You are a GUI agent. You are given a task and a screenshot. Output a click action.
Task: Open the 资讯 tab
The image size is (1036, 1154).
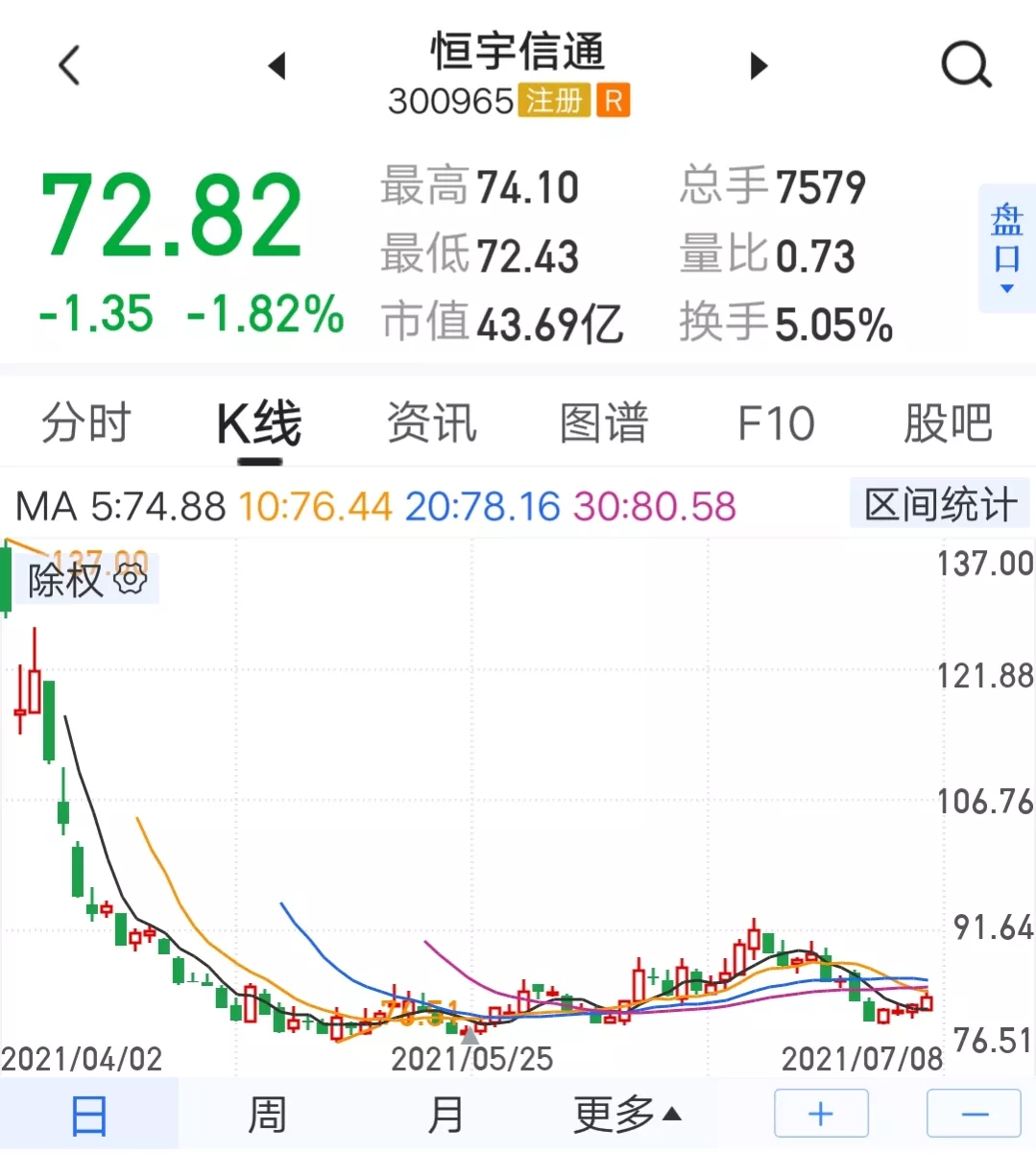point(432,423)
